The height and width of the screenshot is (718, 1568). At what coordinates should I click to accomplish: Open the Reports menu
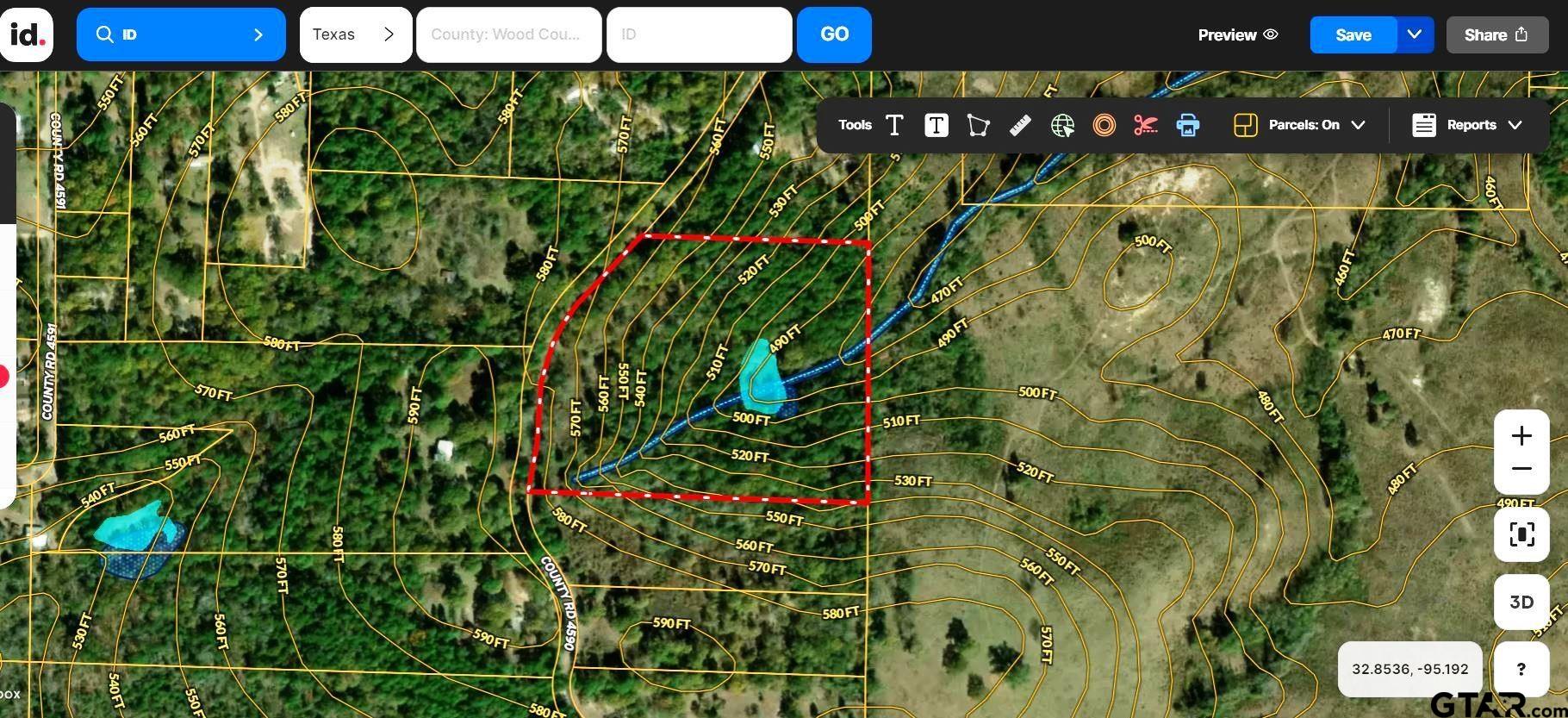pyautogui.click(x=1467, y=125)
